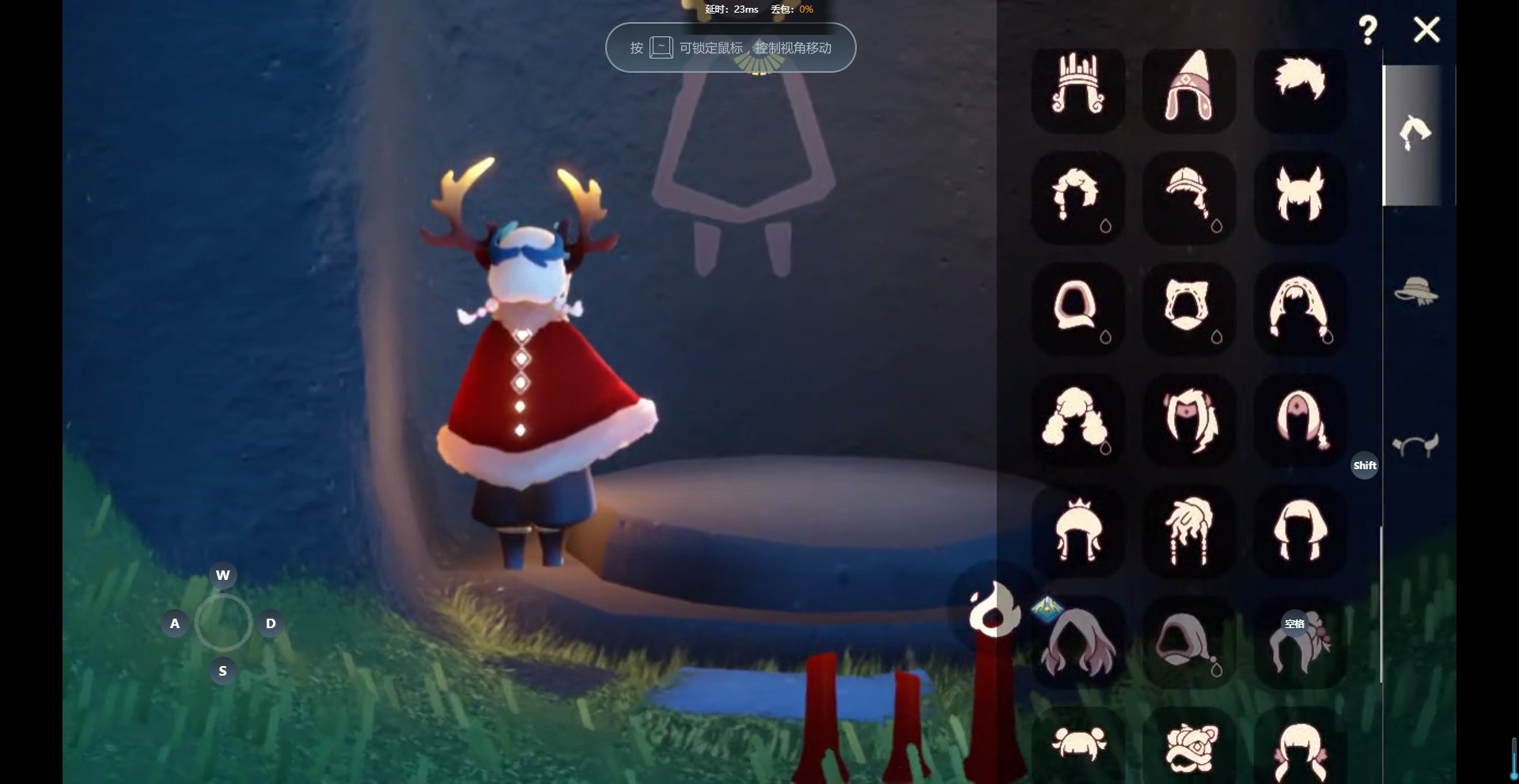Switch to the horn accessory tab

[1415, 445]
